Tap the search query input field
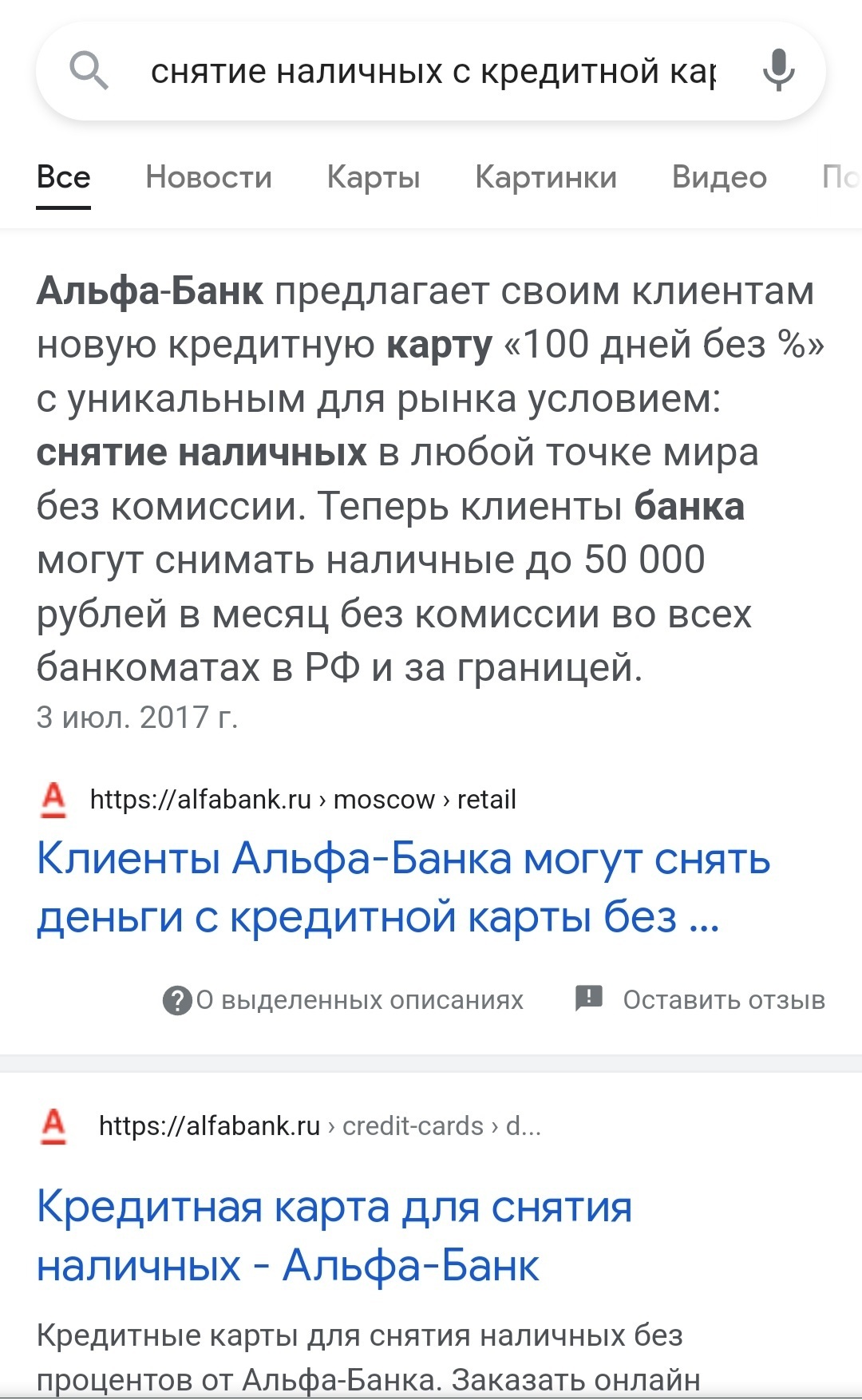The image size is (862, 1400). click(x=431, y=72)
